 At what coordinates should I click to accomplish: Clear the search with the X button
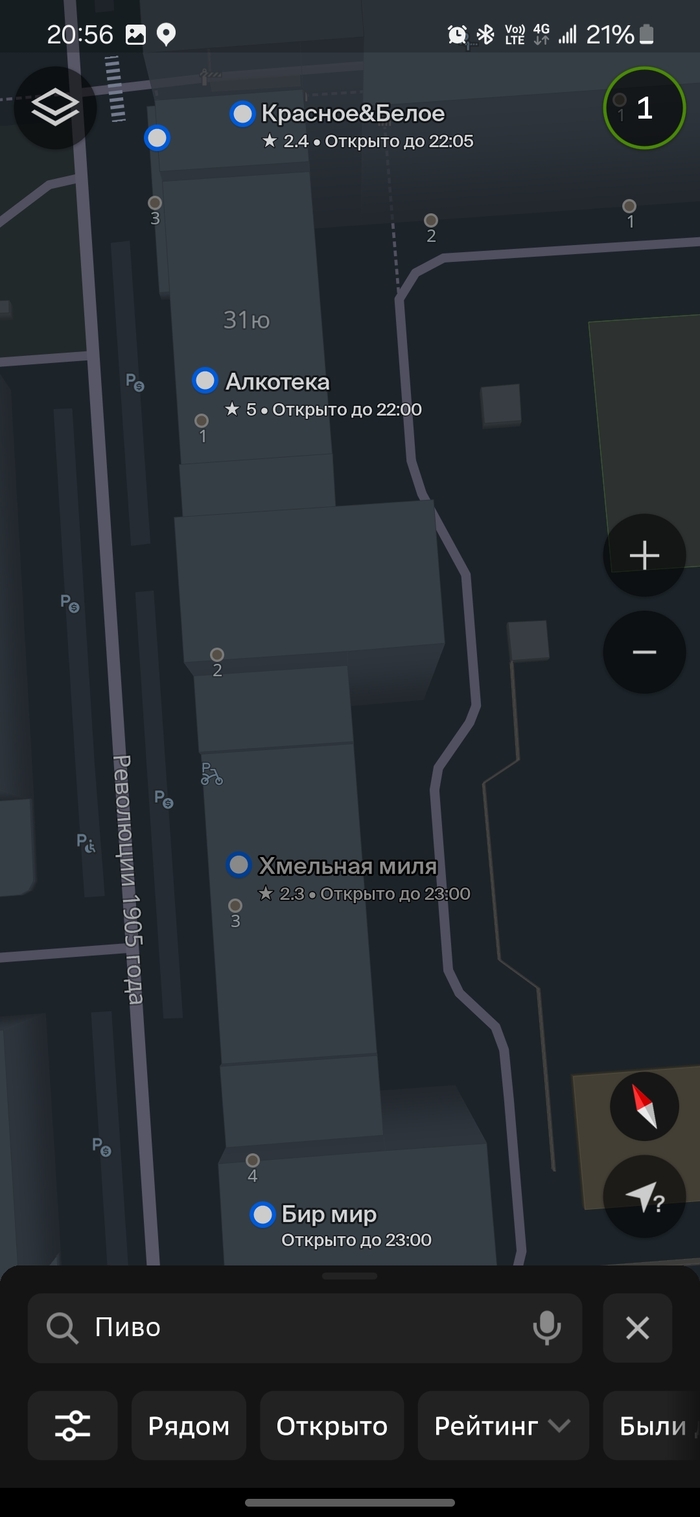637,1328
